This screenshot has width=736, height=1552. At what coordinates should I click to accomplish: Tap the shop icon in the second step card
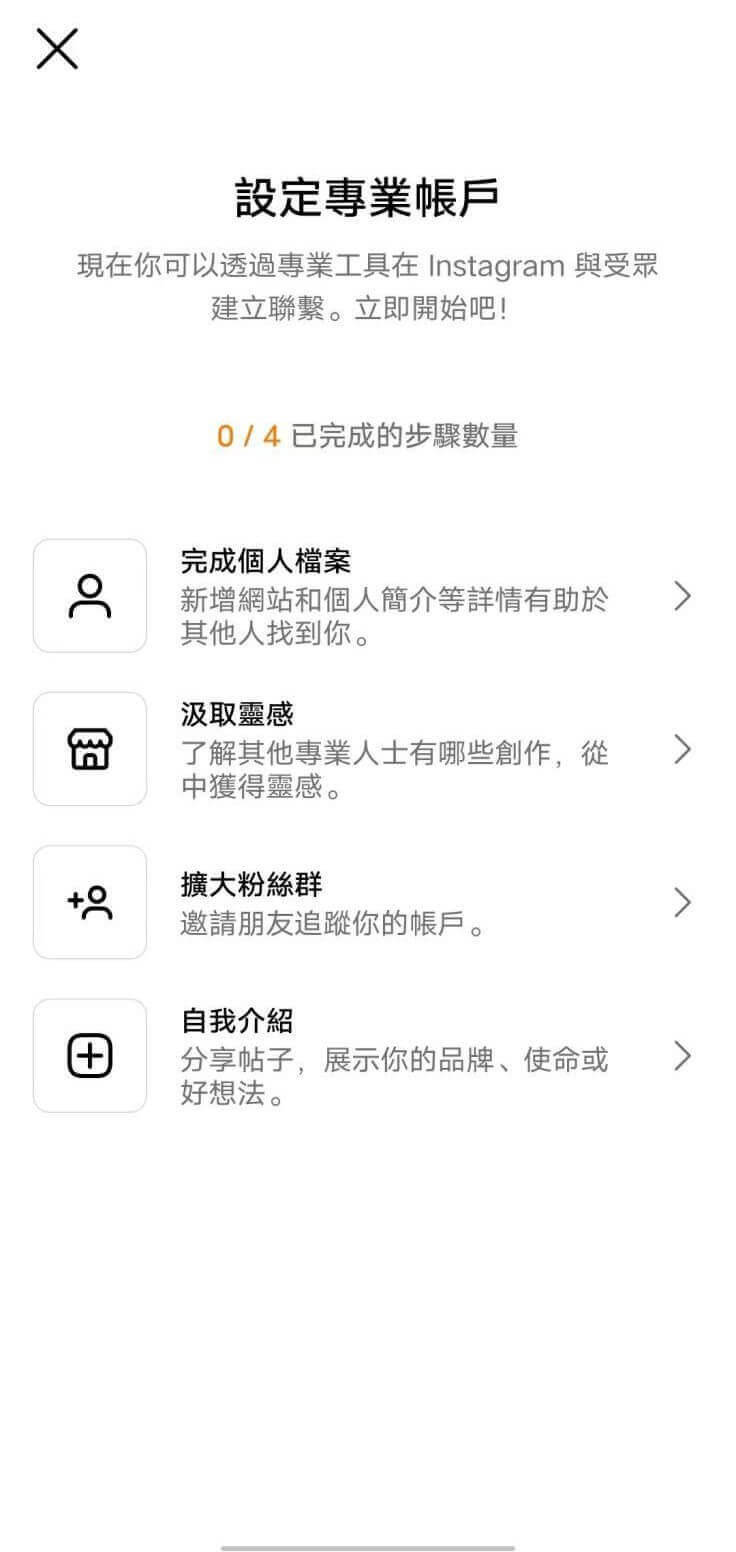tap(89, 747)
